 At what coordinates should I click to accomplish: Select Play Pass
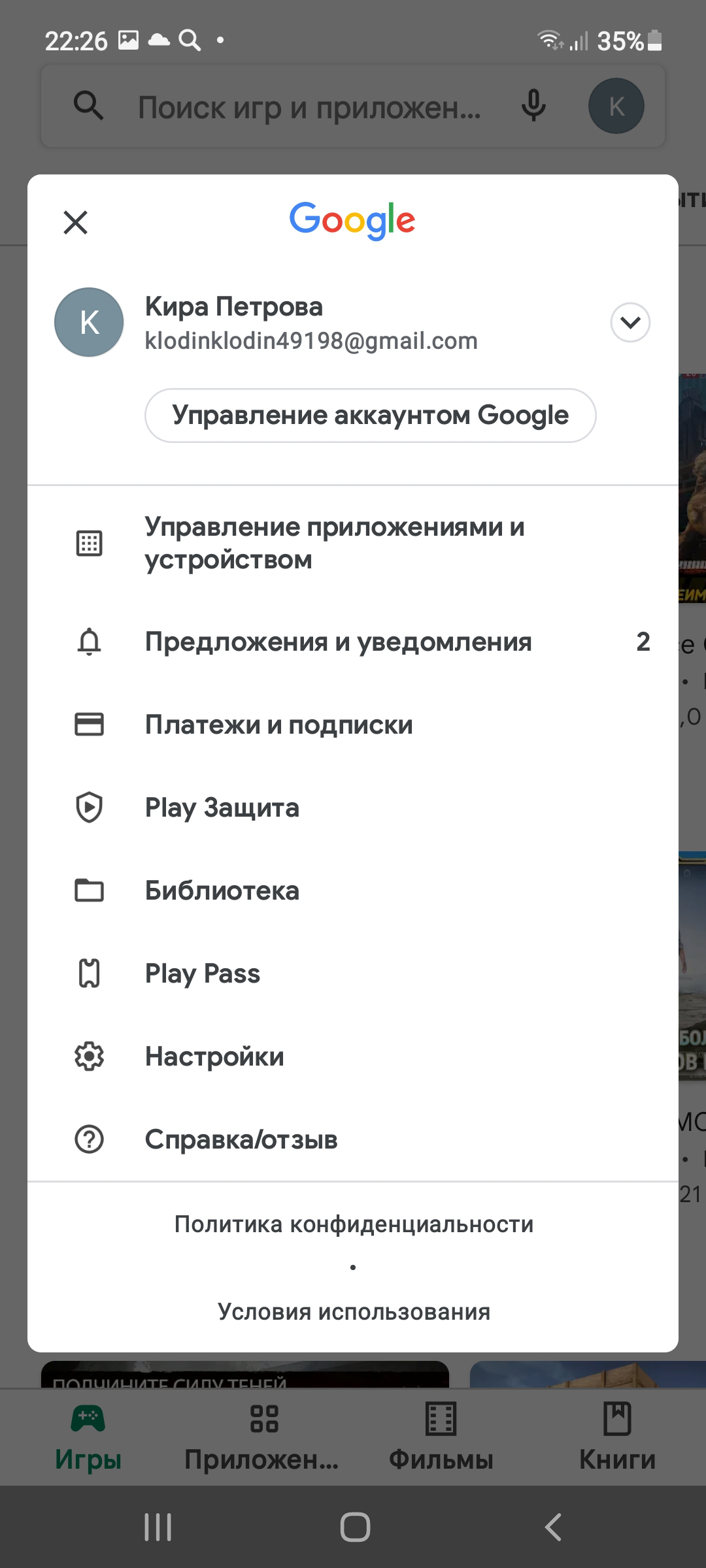(x=353, y=973)
